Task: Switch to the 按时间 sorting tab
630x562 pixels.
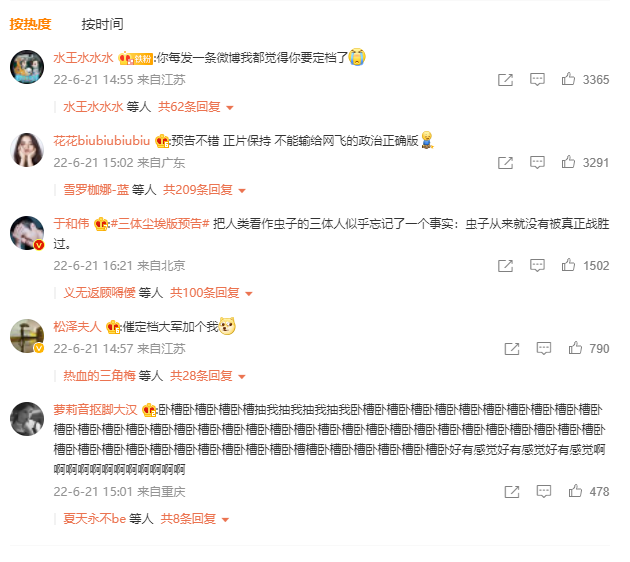Action: 102,23
